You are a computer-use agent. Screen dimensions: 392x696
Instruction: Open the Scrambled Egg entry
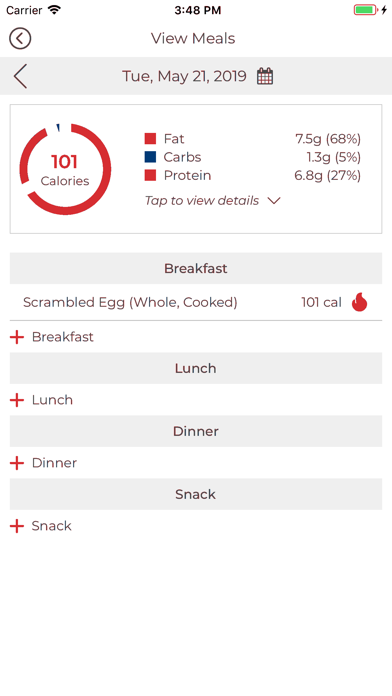(x=196, y=302)
